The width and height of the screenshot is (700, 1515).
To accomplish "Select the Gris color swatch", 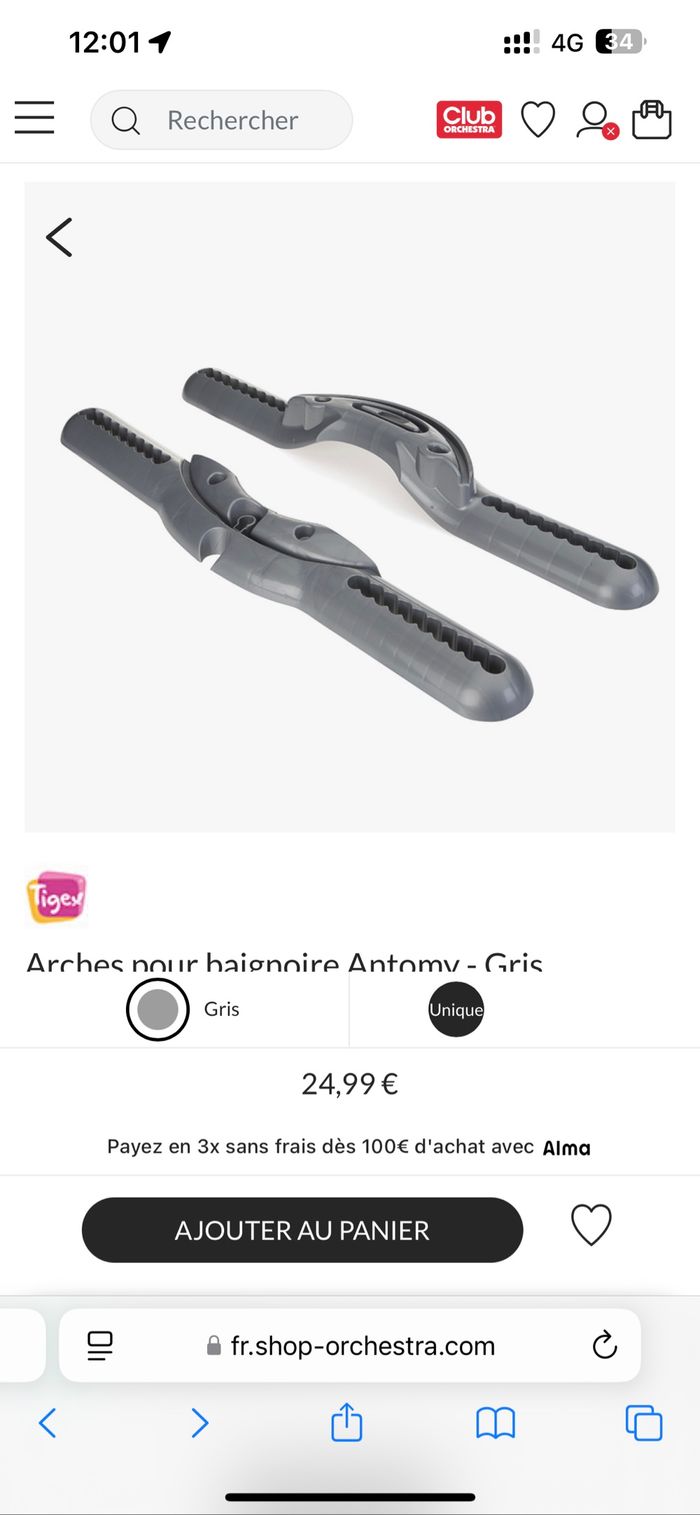I will pos(158,1010).
